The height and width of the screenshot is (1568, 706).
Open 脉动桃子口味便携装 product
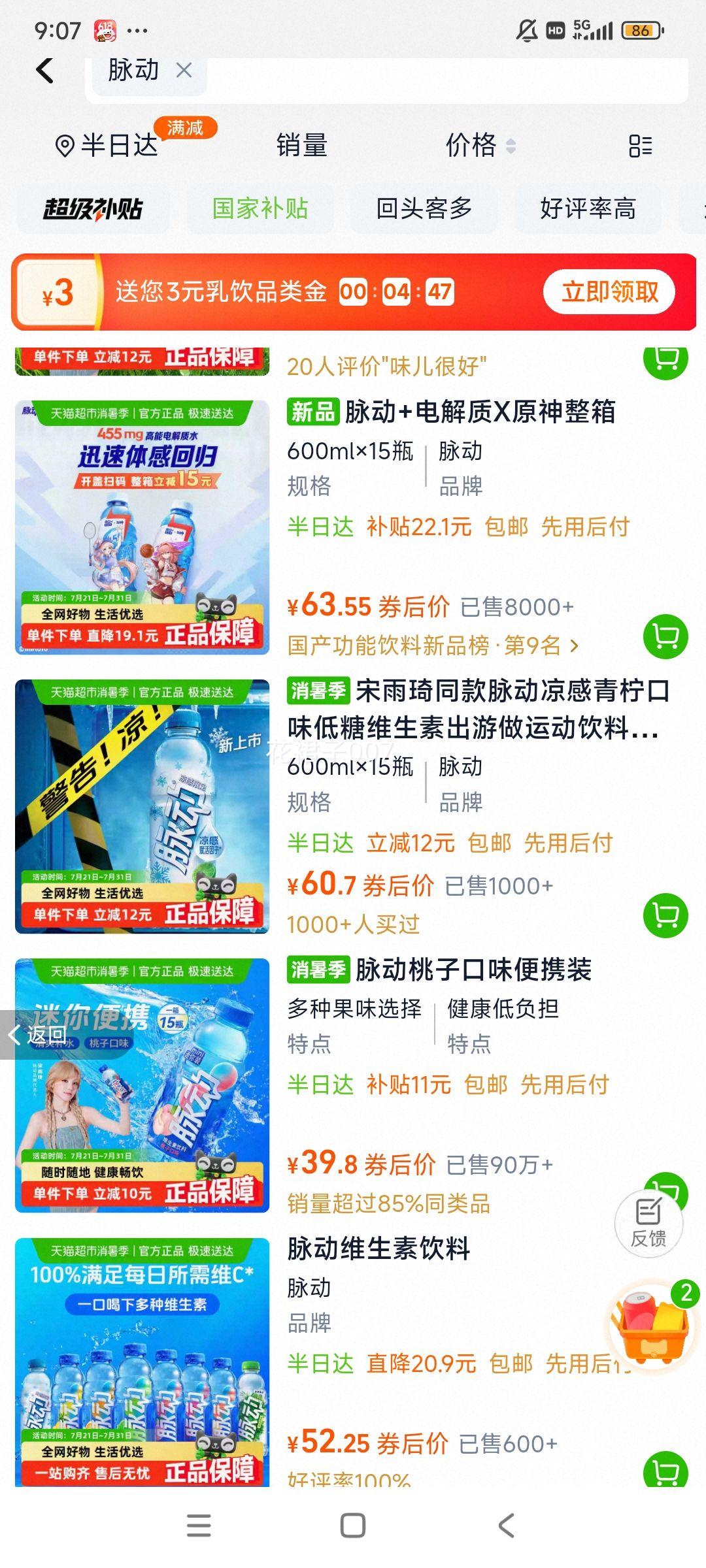click(473, 970)
